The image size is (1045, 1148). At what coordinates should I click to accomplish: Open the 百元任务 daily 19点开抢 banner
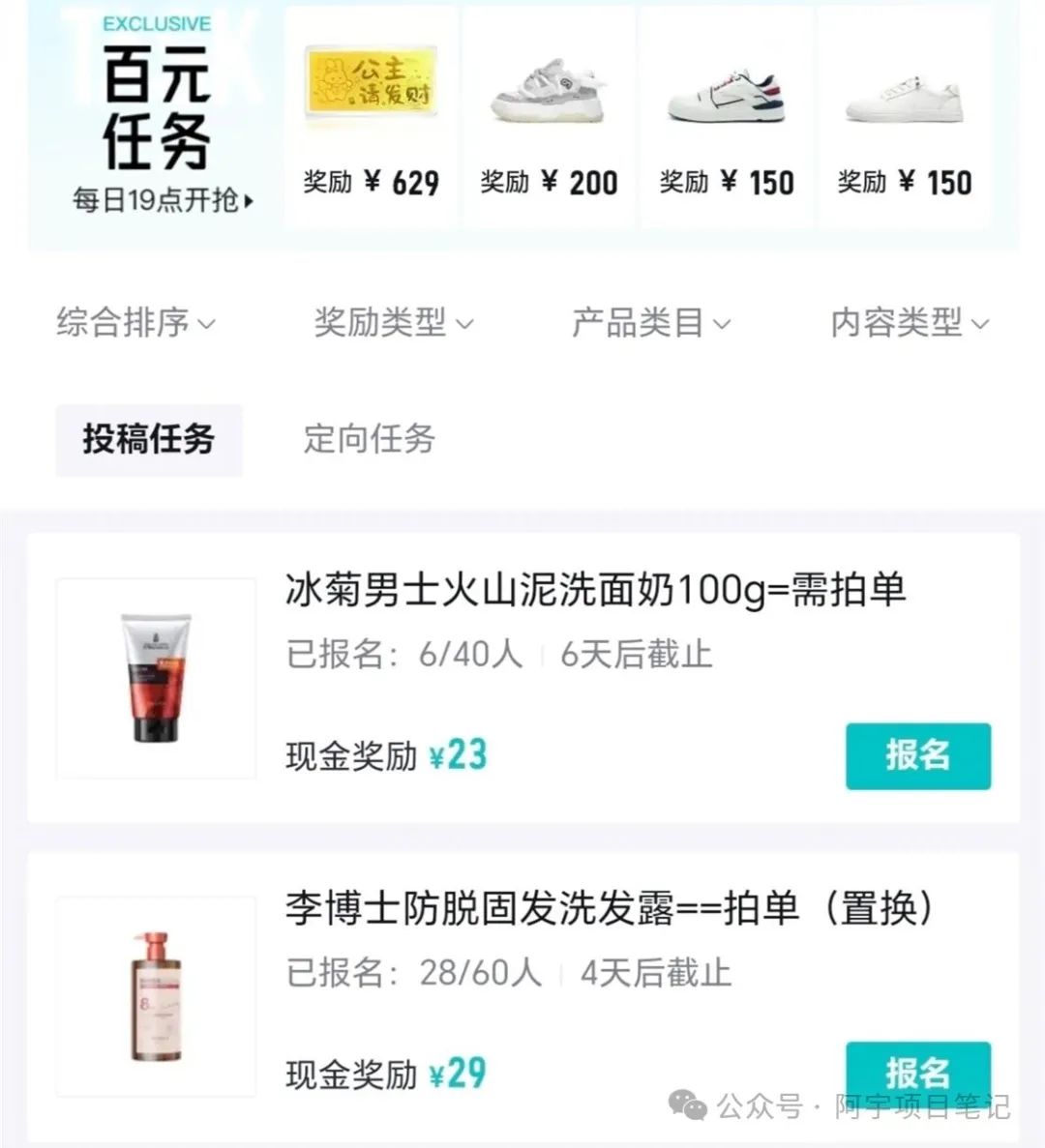tap(157, 116)
